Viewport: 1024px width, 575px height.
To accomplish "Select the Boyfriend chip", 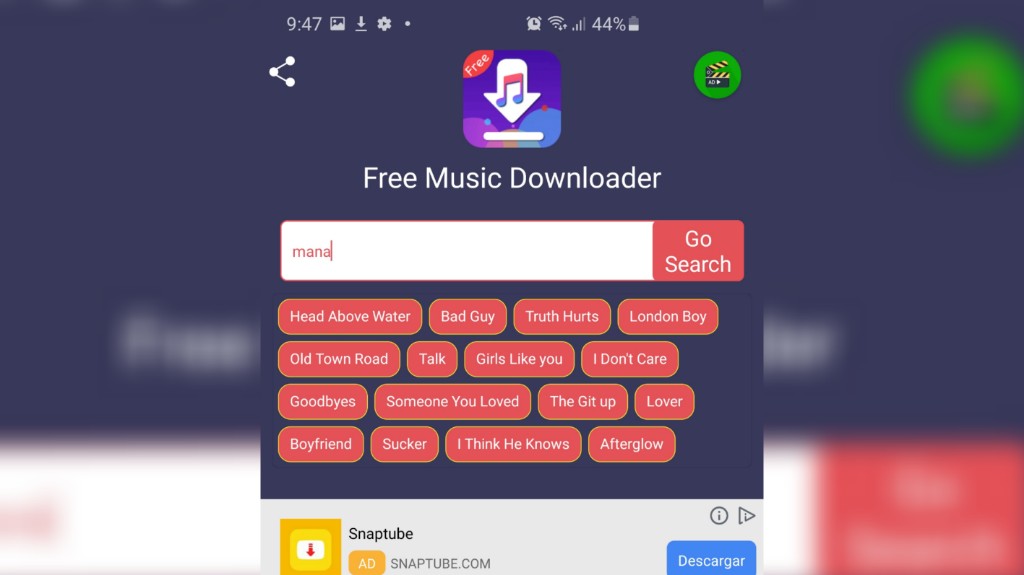I will [321, 444].
